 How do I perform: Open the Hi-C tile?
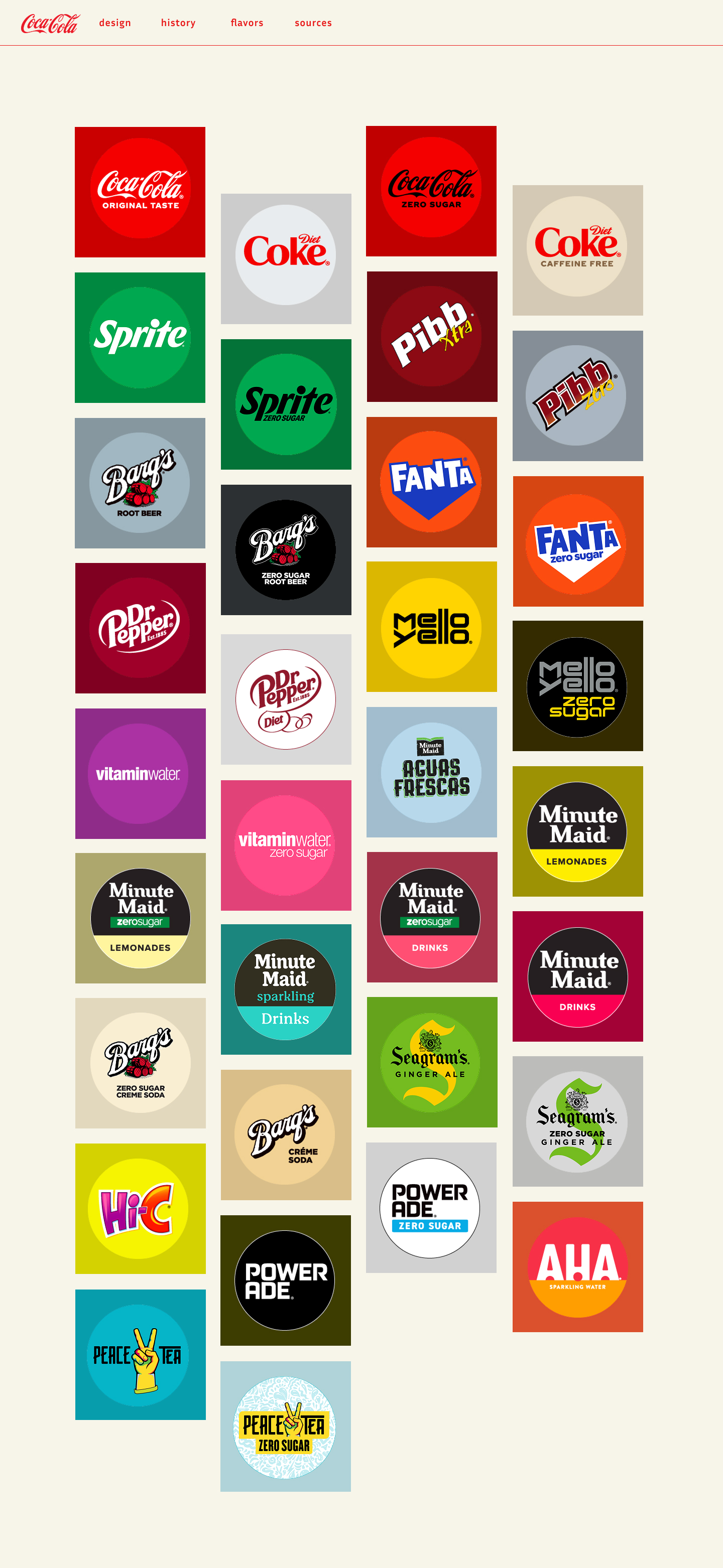coord(140,1209)
